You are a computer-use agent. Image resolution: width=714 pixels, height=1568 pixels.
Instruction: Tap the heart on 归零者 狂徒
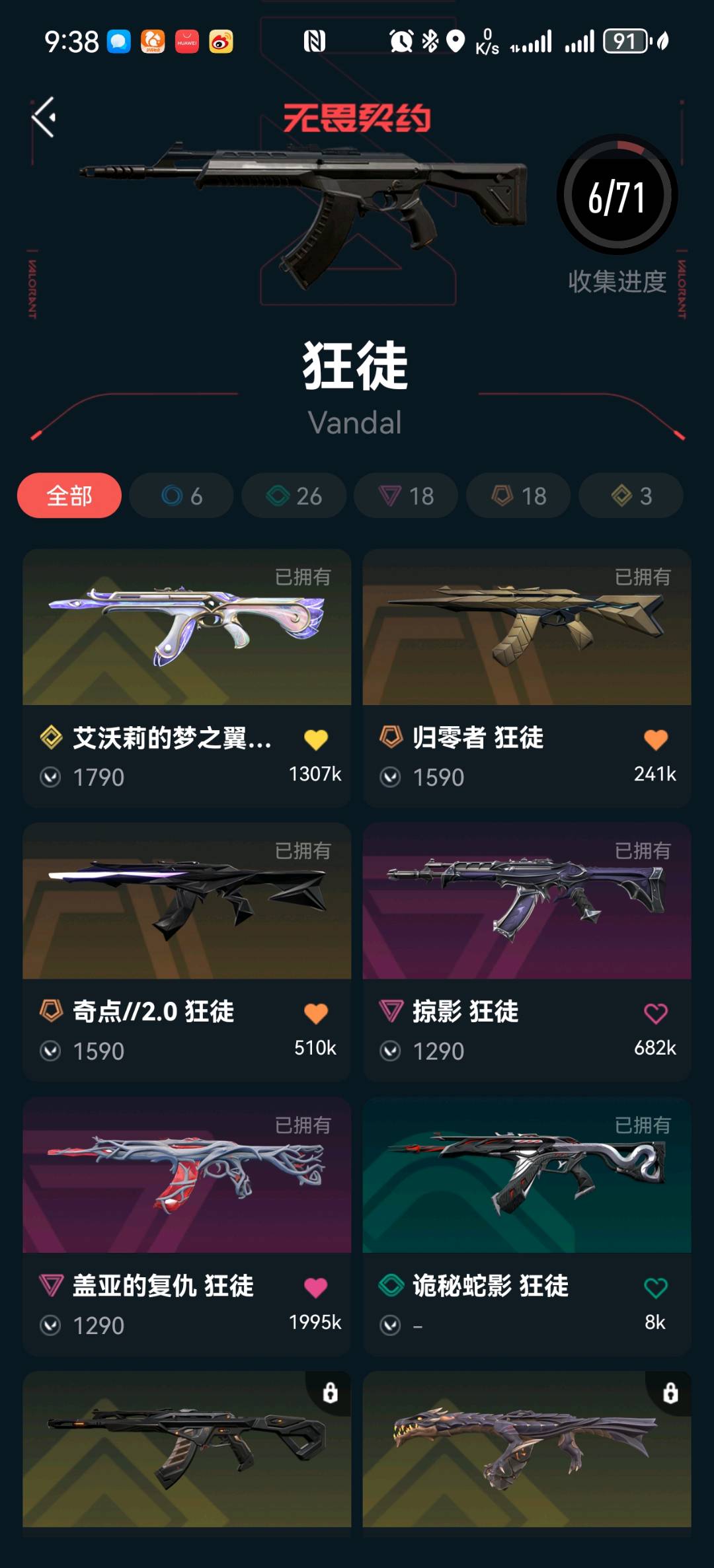[656, 739]
